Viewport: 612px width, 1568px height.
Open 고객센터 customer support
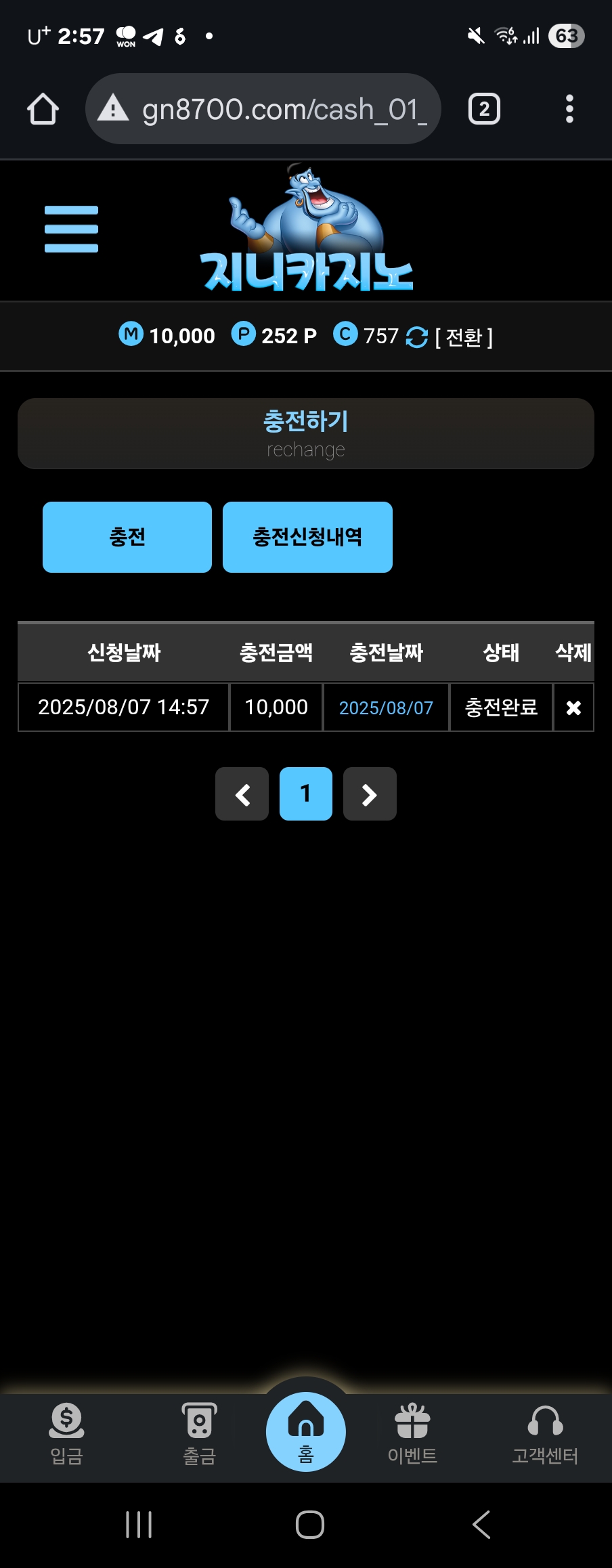[x=545, y=1433]
